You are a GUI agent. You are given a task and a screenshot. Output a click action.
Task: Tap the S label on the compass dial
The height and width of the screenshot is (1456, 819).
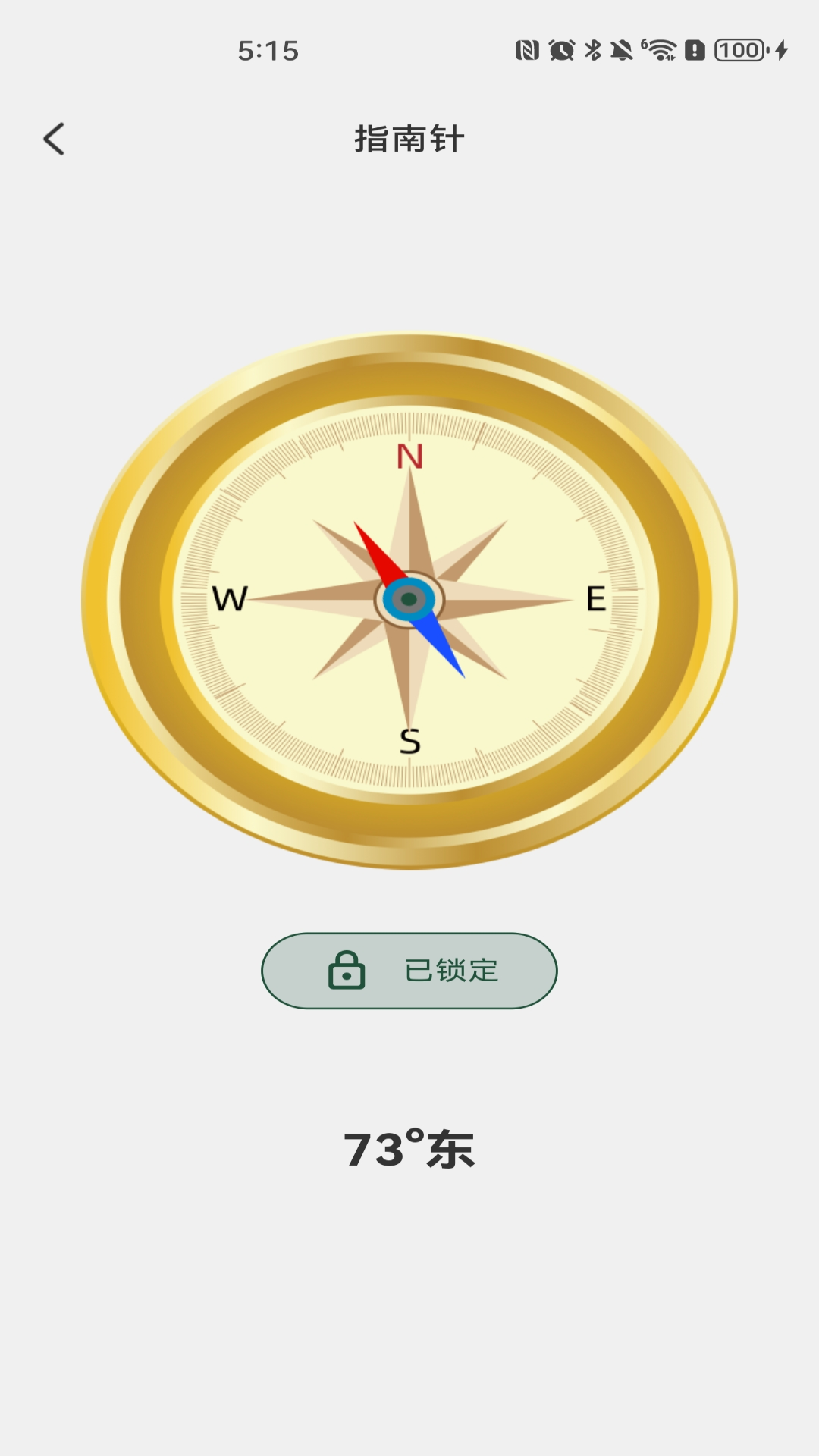(408, 739)
